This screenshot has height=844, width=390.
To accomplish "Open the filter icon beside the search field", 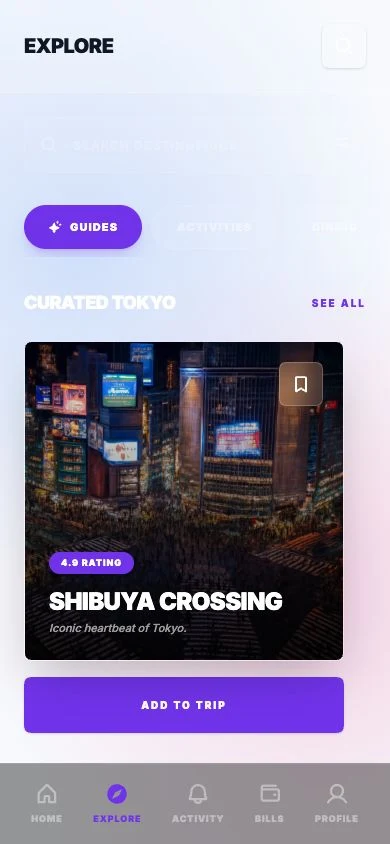I will (344, 144).
